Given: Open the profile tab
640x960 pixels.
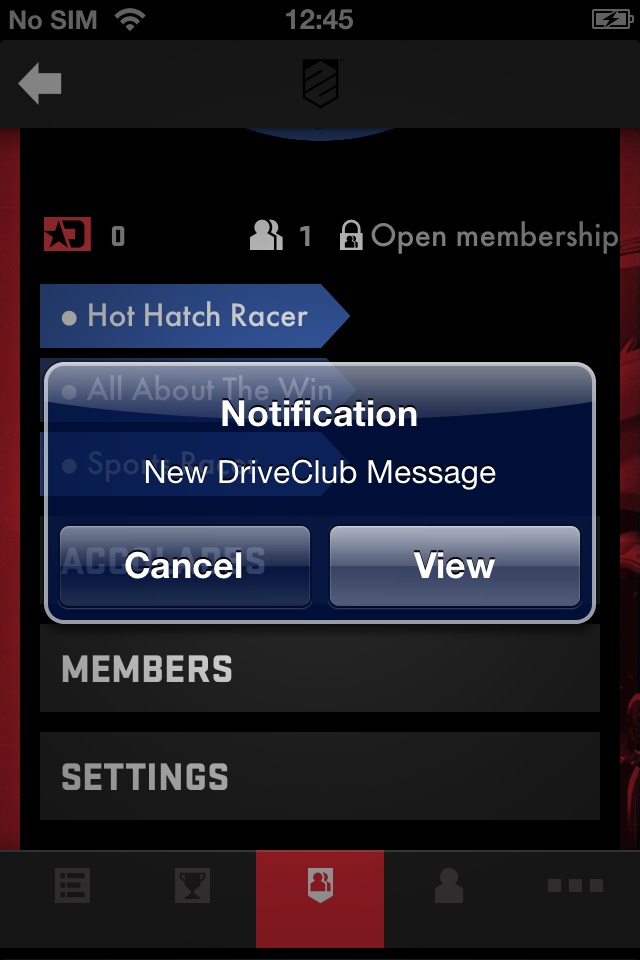Looking at the screenshot, I should 448,885.
